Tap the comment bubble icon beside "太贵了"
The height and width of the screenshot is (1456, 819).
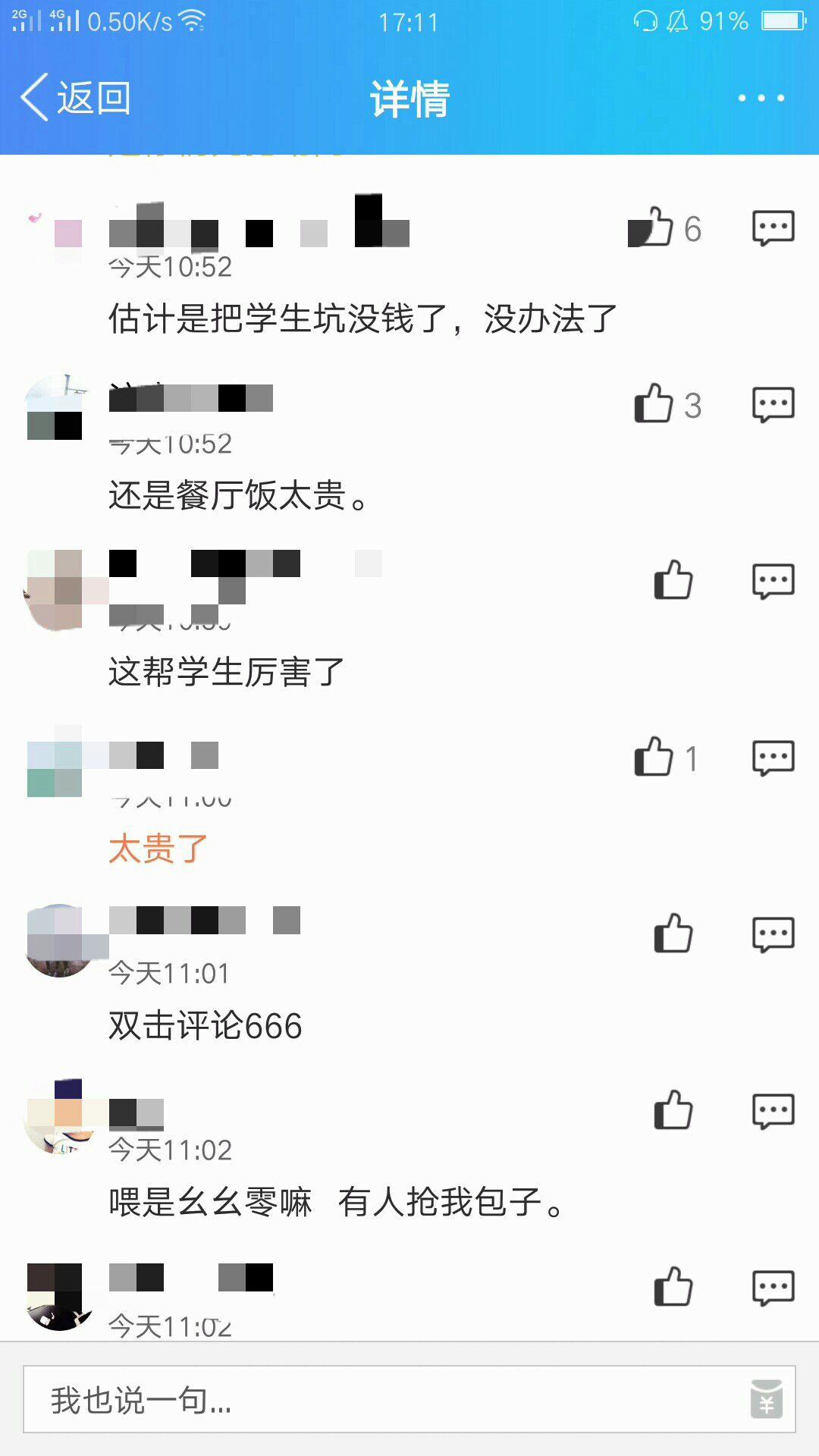coord(772,757)
